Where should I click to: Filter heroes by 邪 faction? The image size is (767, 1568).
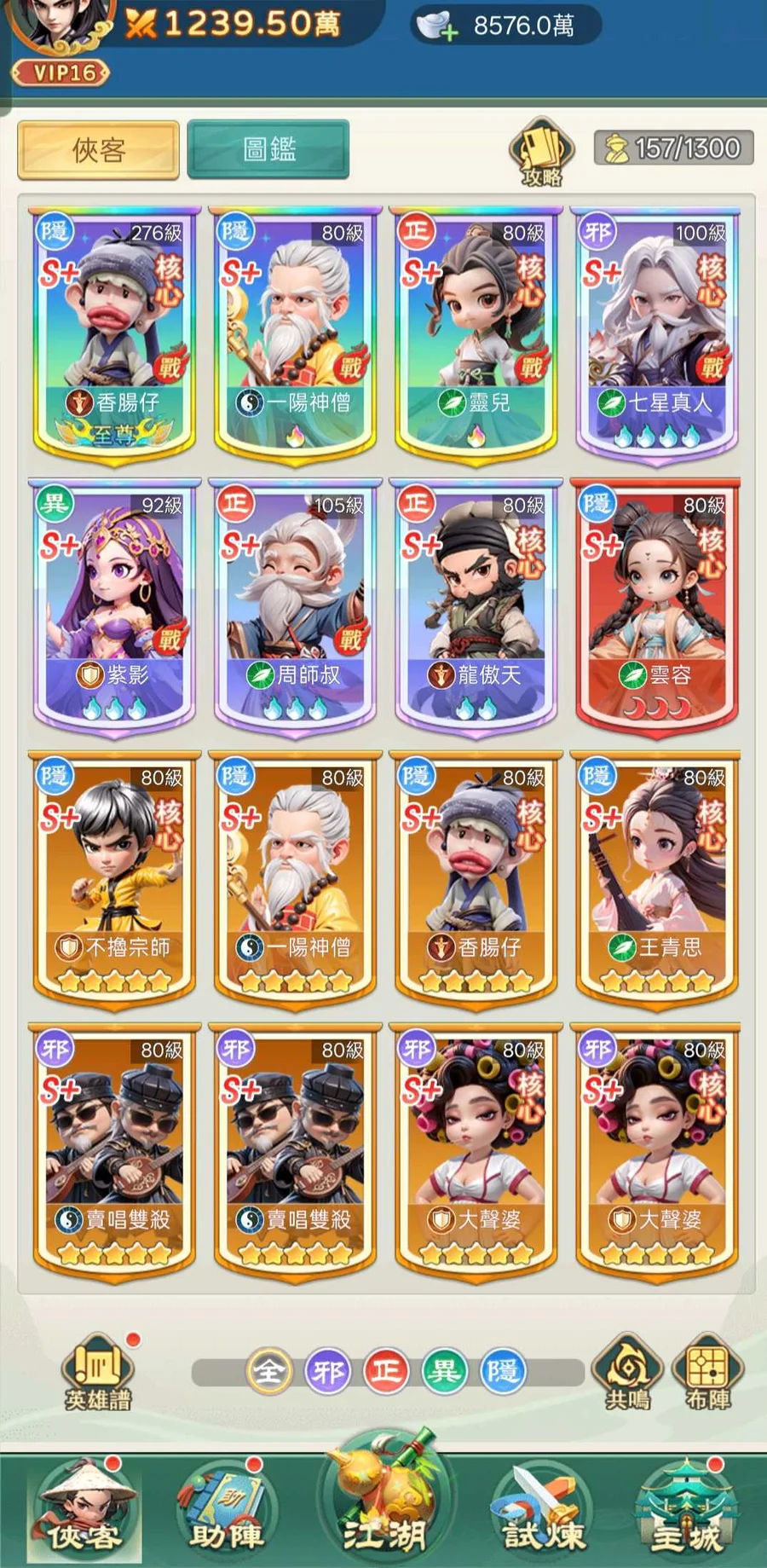pos(327,1372)
